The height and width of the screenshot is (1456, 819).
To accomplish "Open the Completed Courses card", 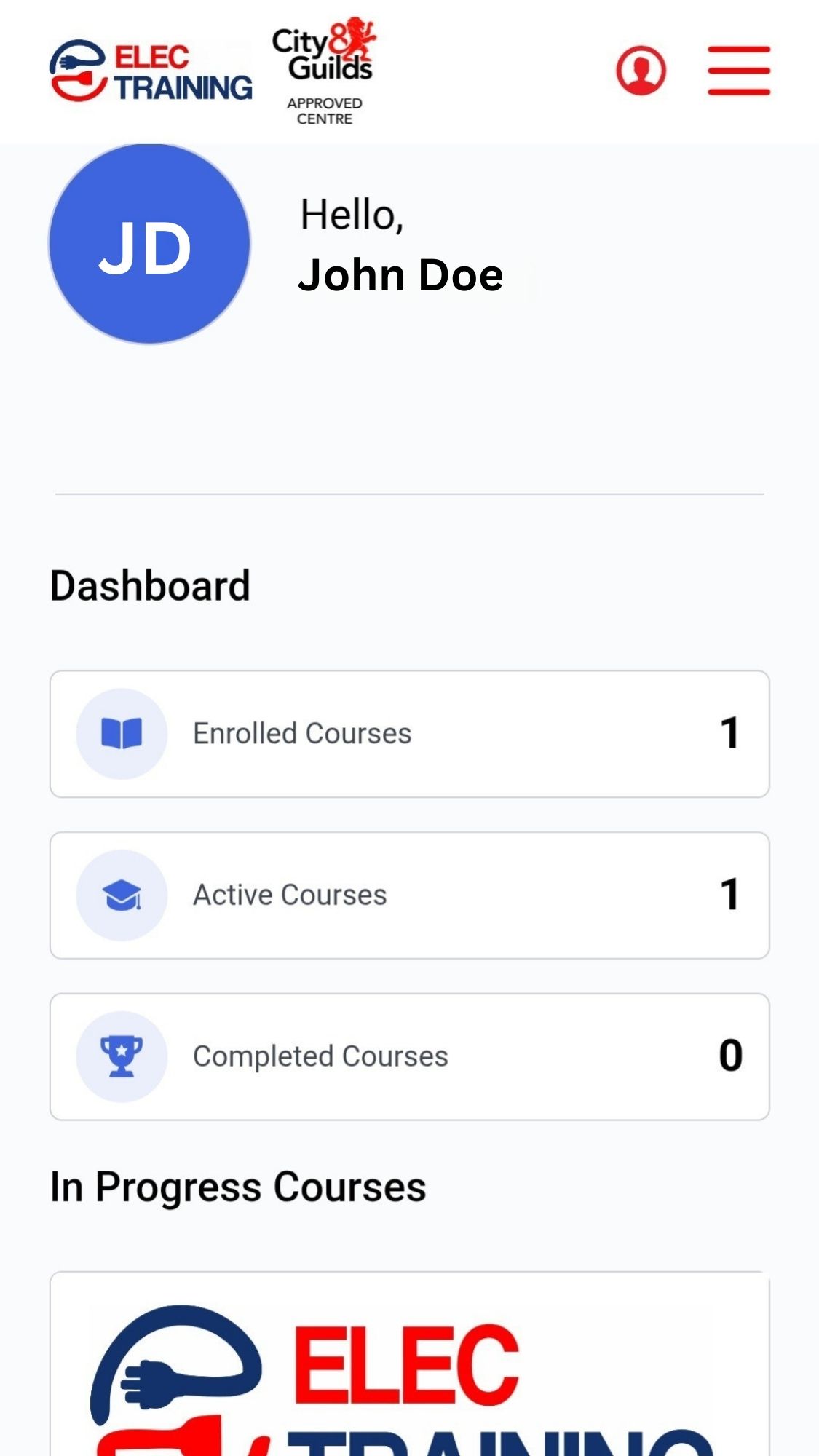I will tap(409, 1057).
